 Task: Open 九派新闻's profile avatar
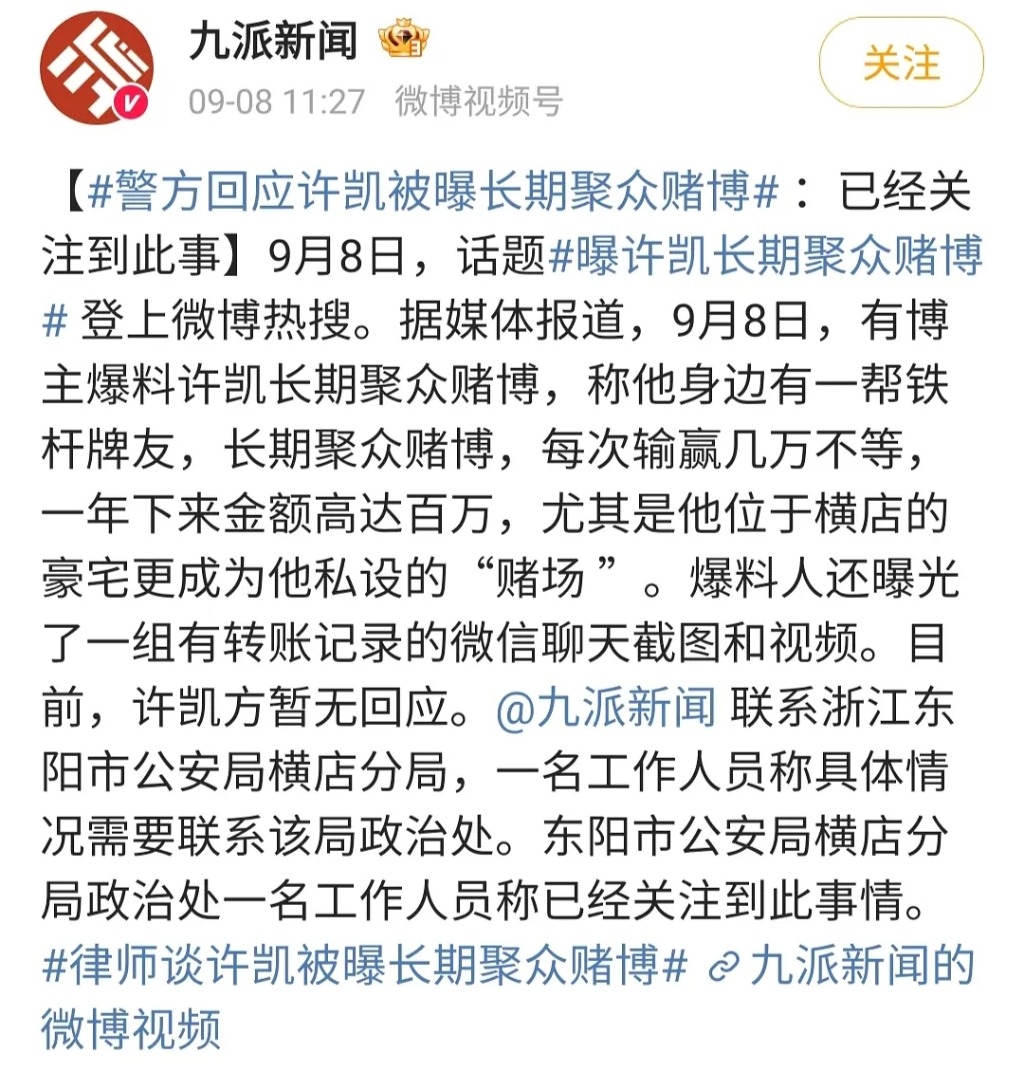pos(96,67)
